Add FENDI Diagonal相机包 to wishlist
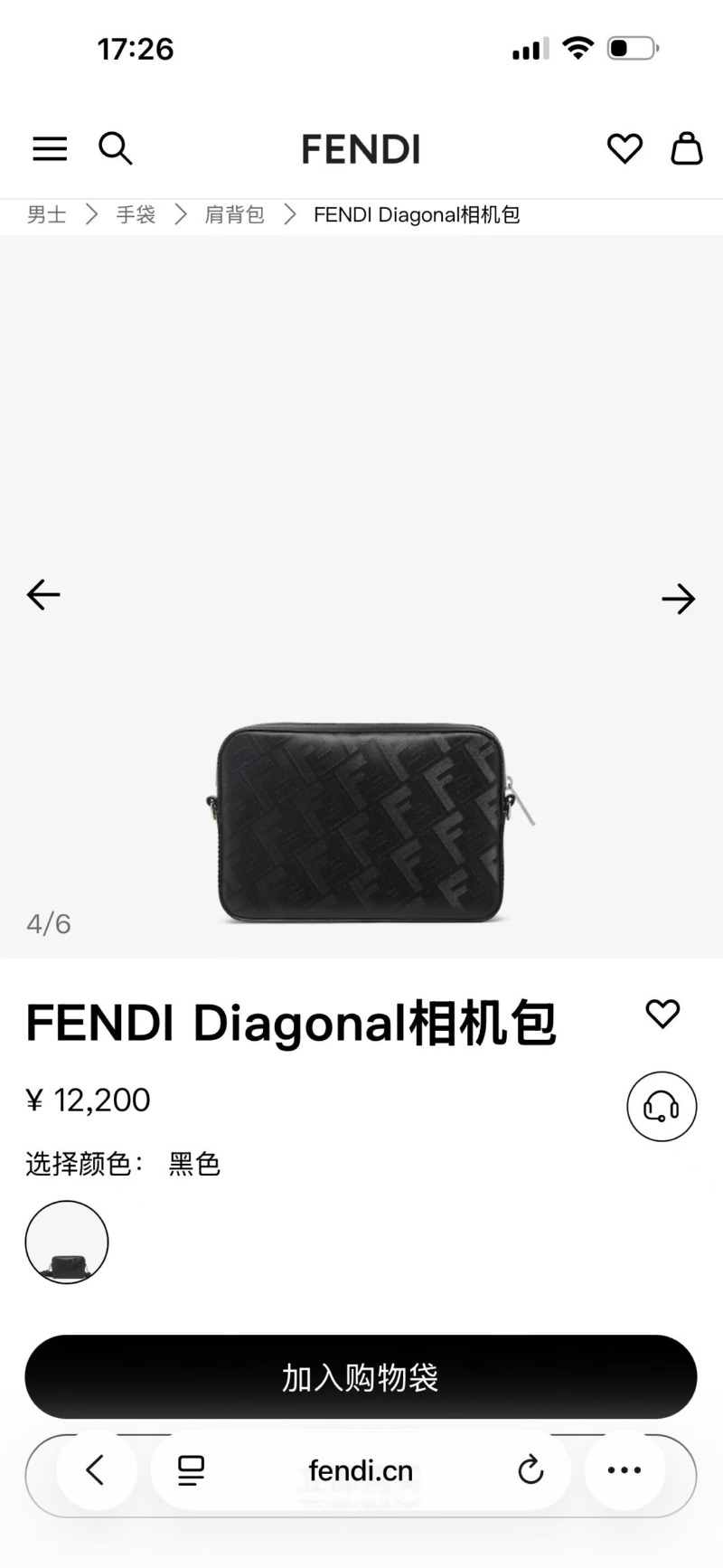 pyautogui.click(x=662, y=1014)
